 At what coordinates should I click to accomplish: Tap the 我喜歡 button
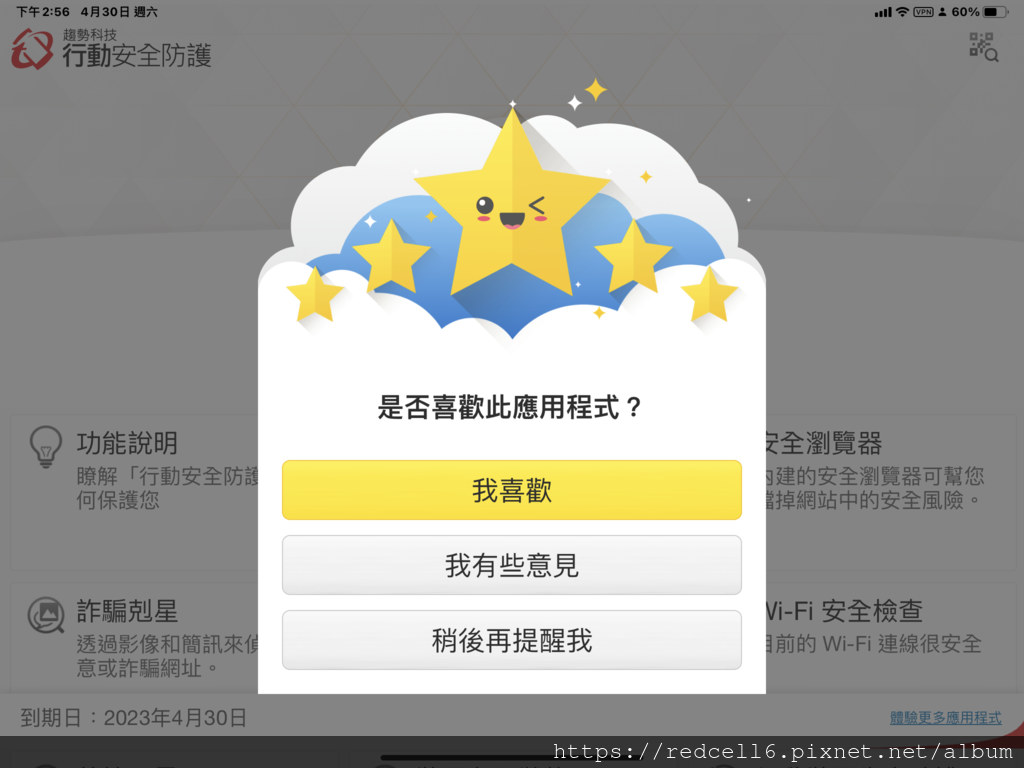[511, 490]
